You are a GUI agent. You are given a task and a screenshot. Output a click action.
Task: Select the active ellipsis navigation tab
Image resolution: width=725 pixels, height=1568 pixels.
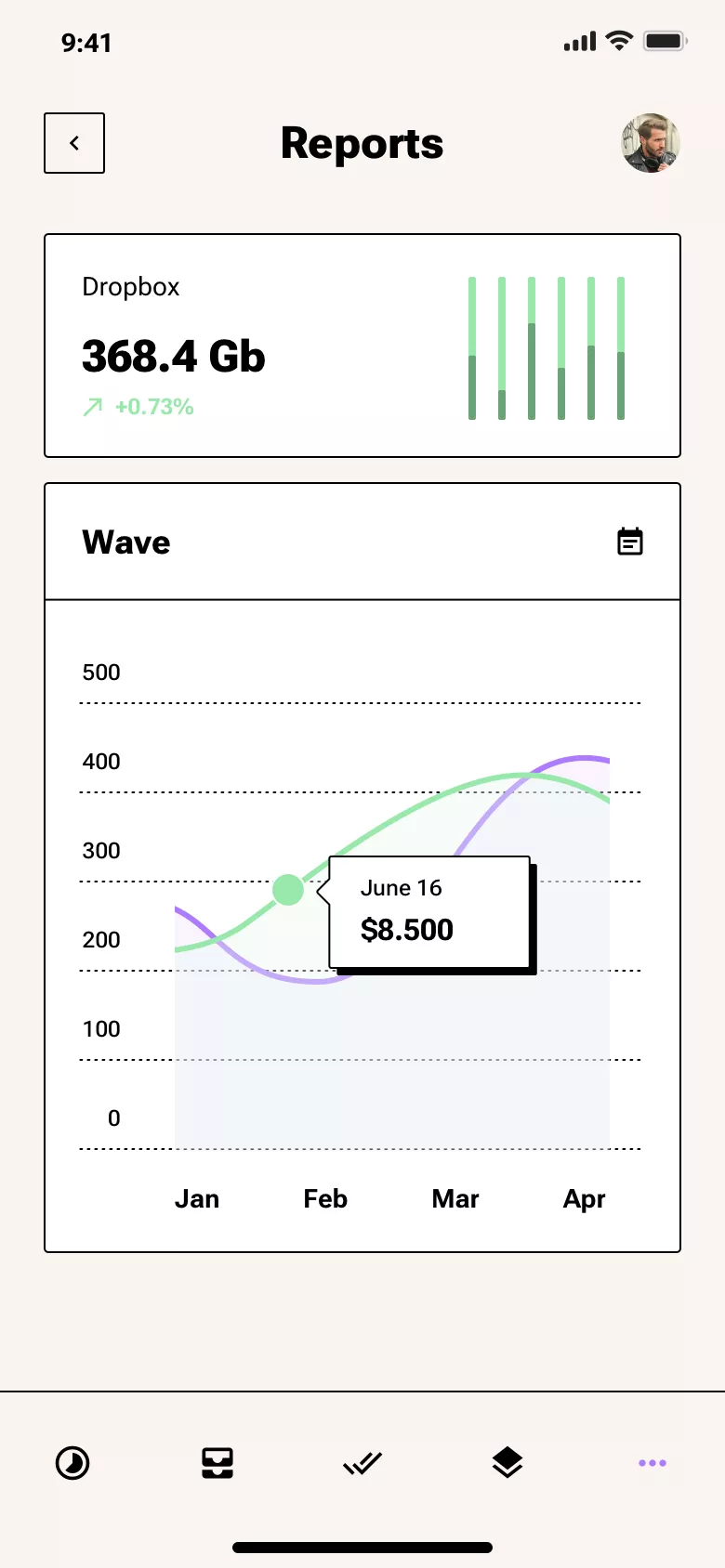point(652,1462)
